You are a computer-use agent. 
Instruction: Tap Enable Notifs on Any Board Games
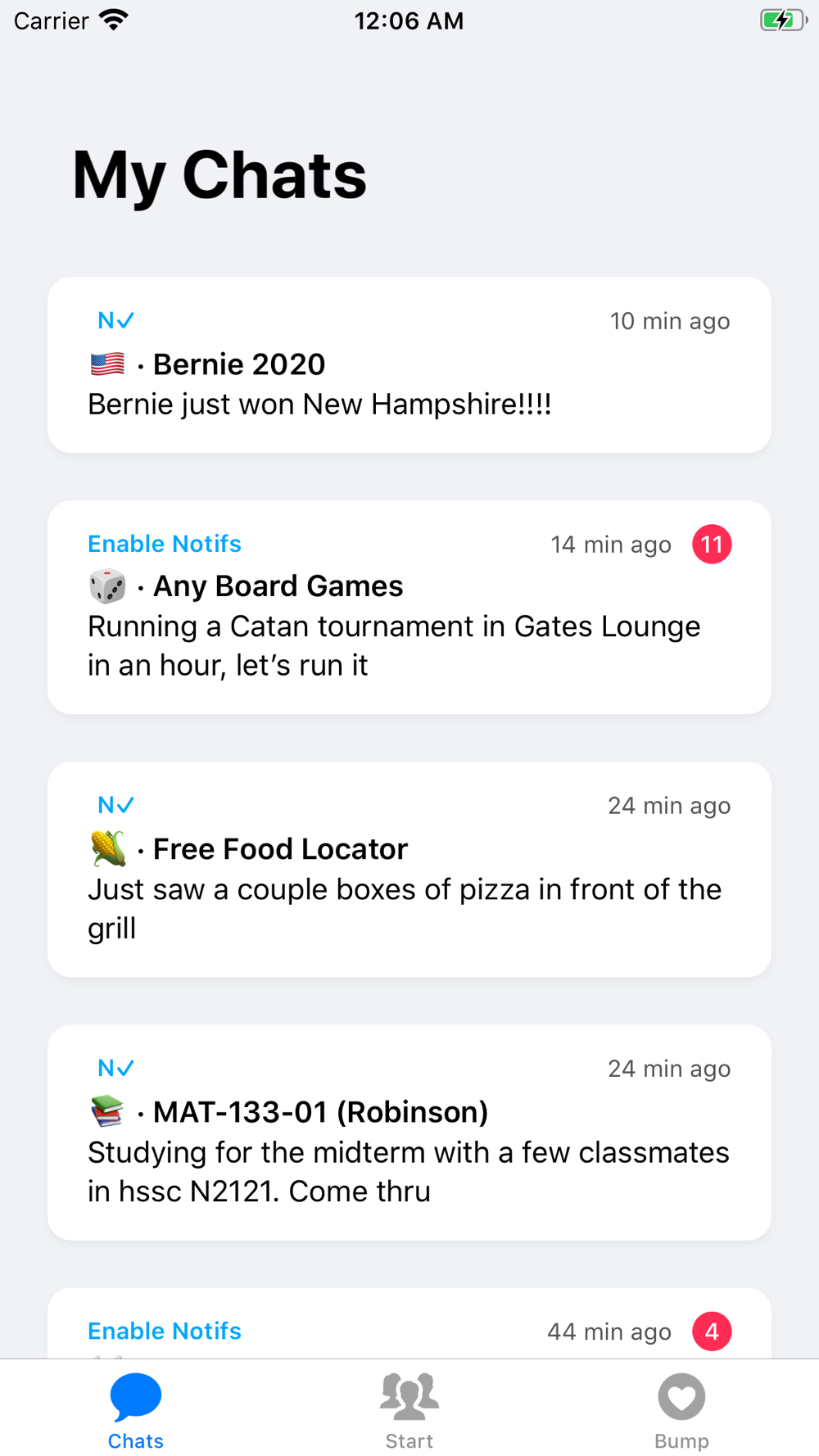point(165,544)
